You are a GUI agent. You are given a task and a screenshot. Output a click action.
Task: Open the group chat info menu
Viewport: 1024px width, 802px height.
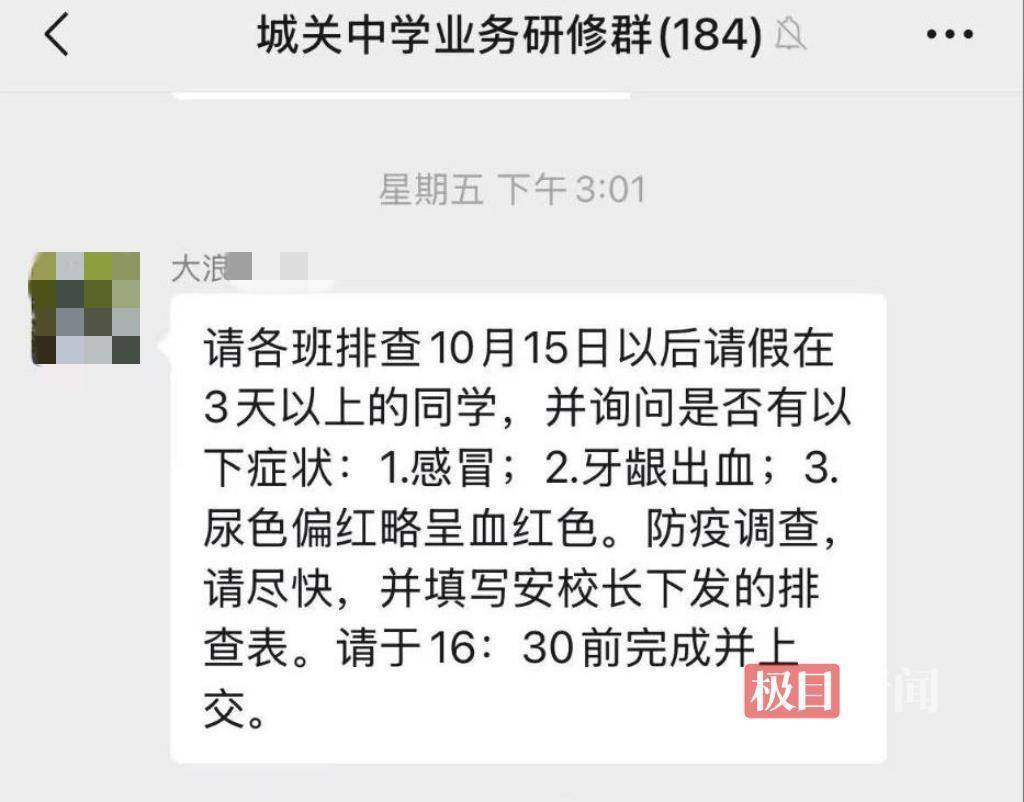pos(949,37)
